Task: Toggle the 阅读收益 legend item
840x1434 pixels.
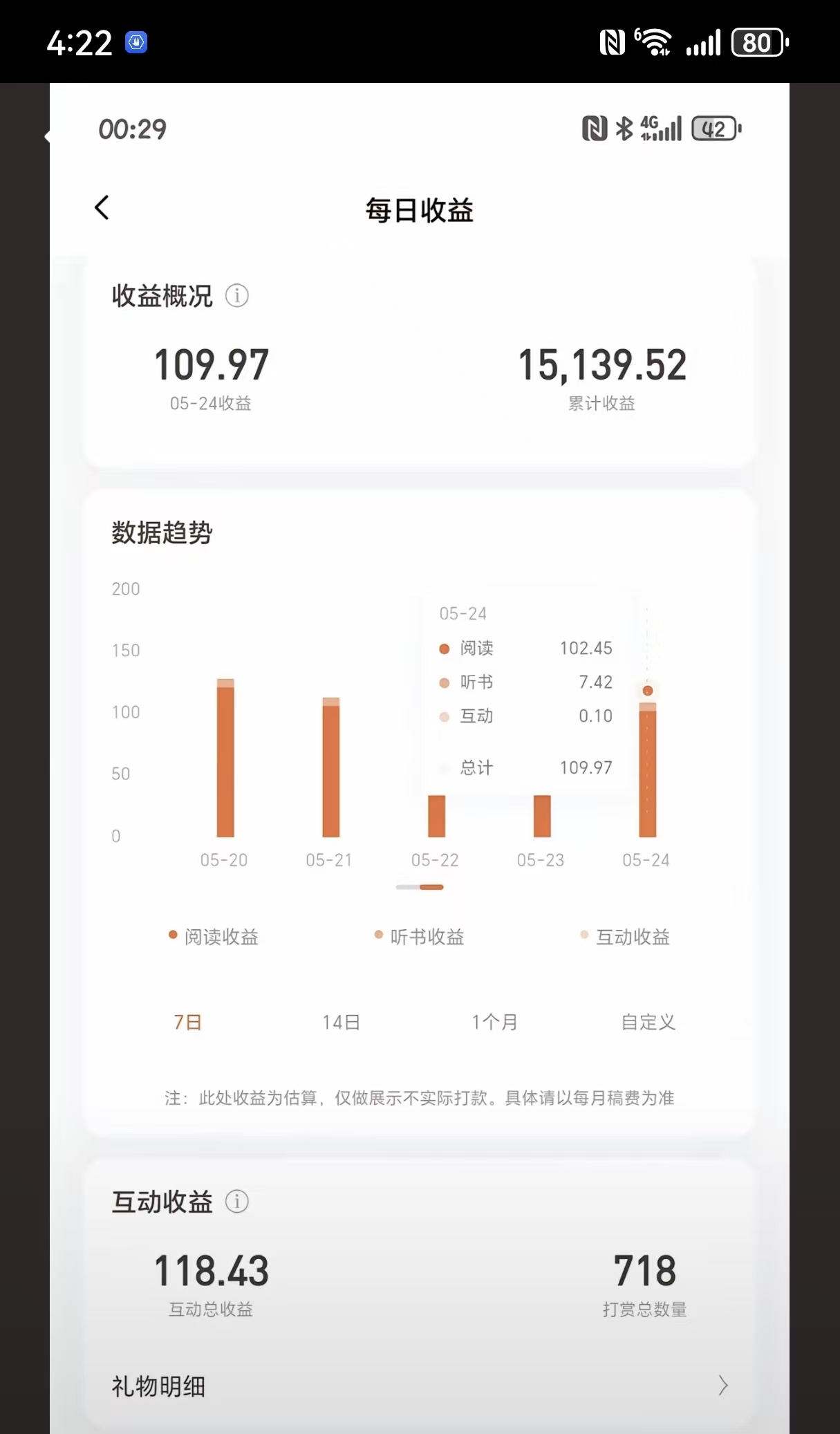Action: [x=214, y=937]
